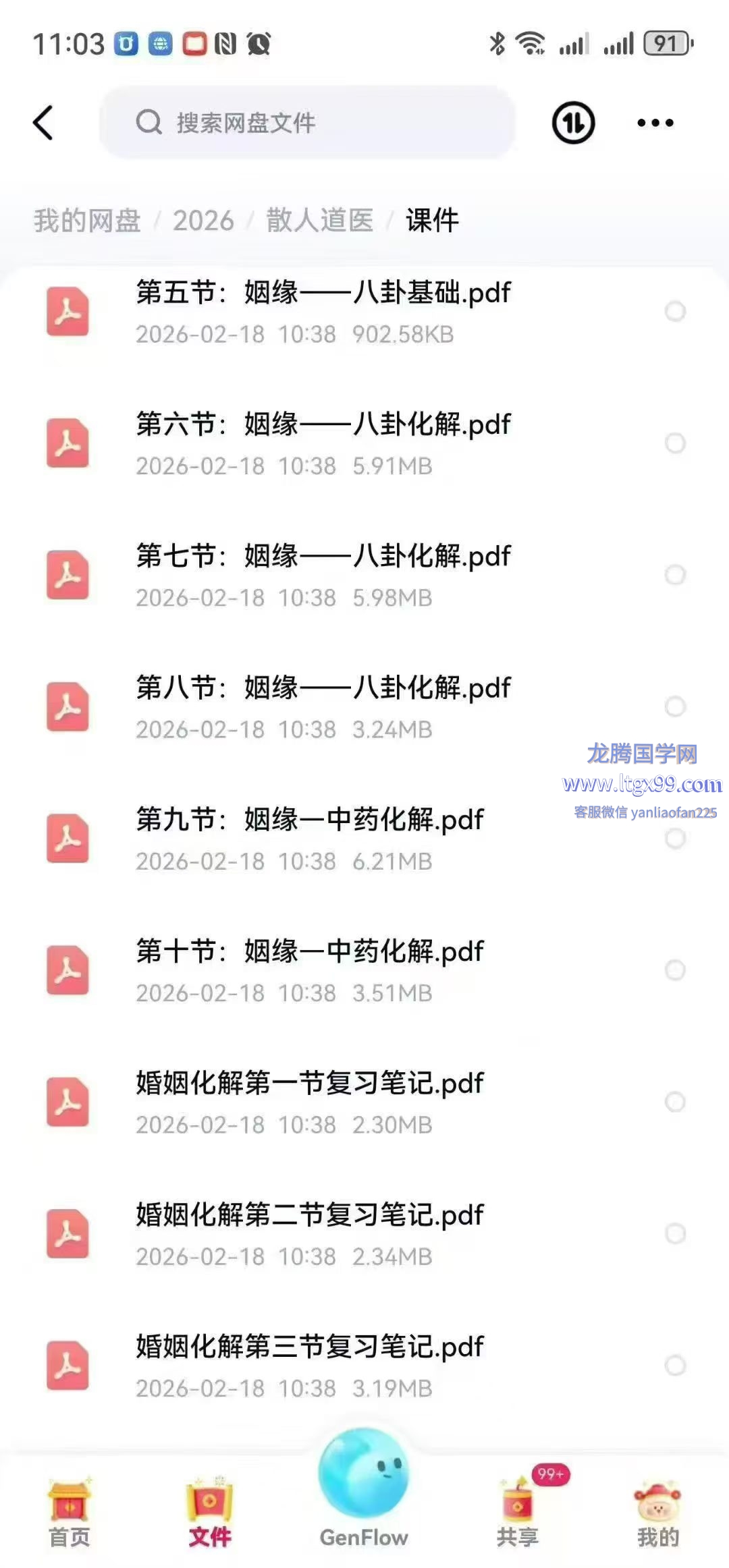Go back with the back arrow
729x1568 pixels.
(x=43, y=123)
